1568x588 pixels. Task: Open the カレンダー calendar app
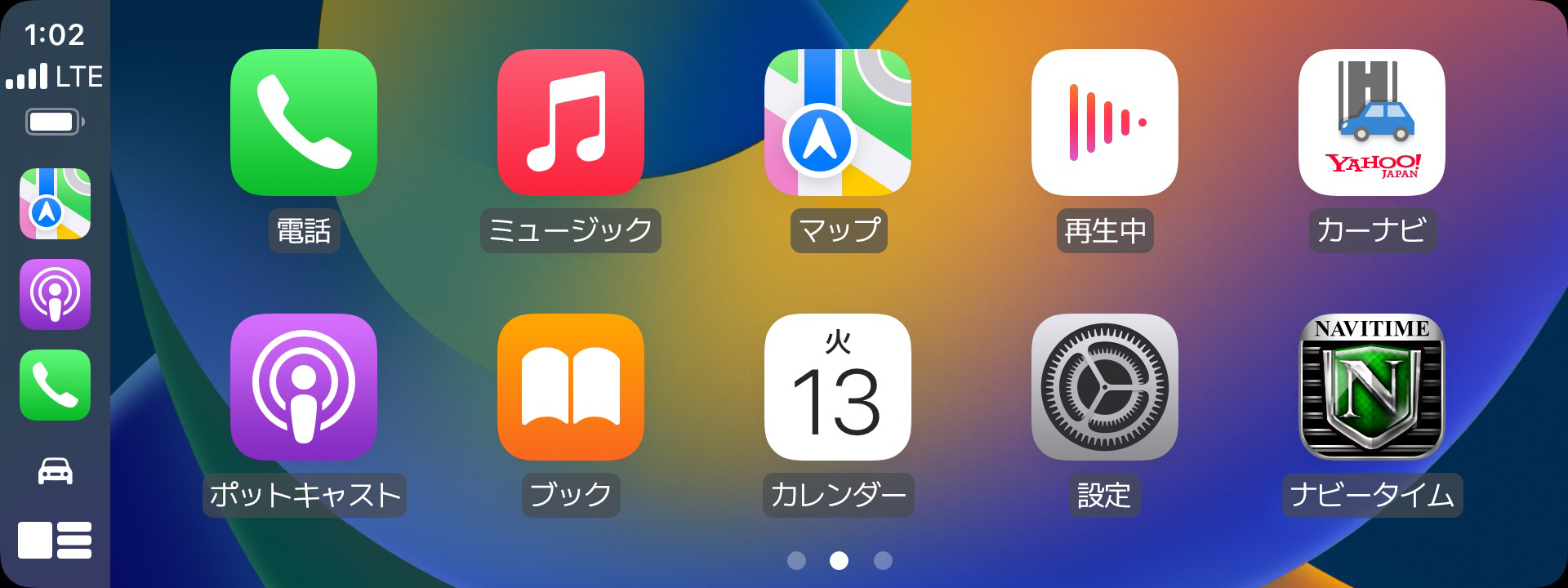(x=837, y=387)
